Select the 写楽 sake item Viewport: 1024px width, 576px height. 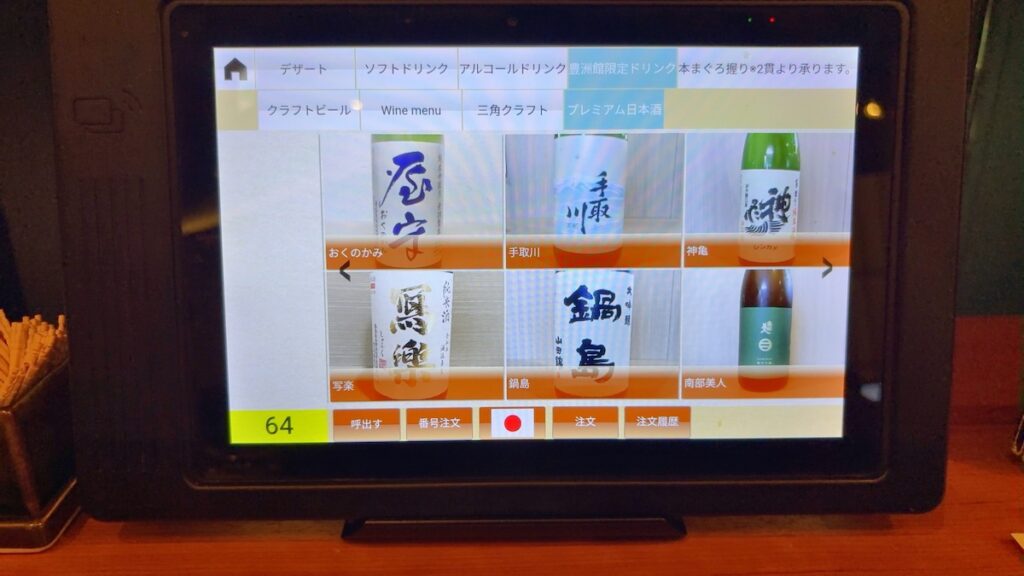(413, 334)
